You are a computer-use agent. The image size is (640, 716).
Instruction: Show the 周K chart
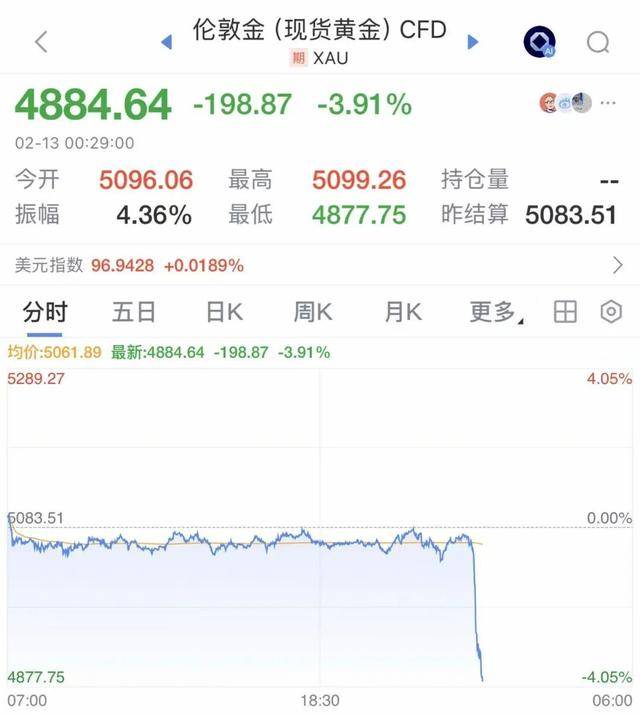point(313,312)
